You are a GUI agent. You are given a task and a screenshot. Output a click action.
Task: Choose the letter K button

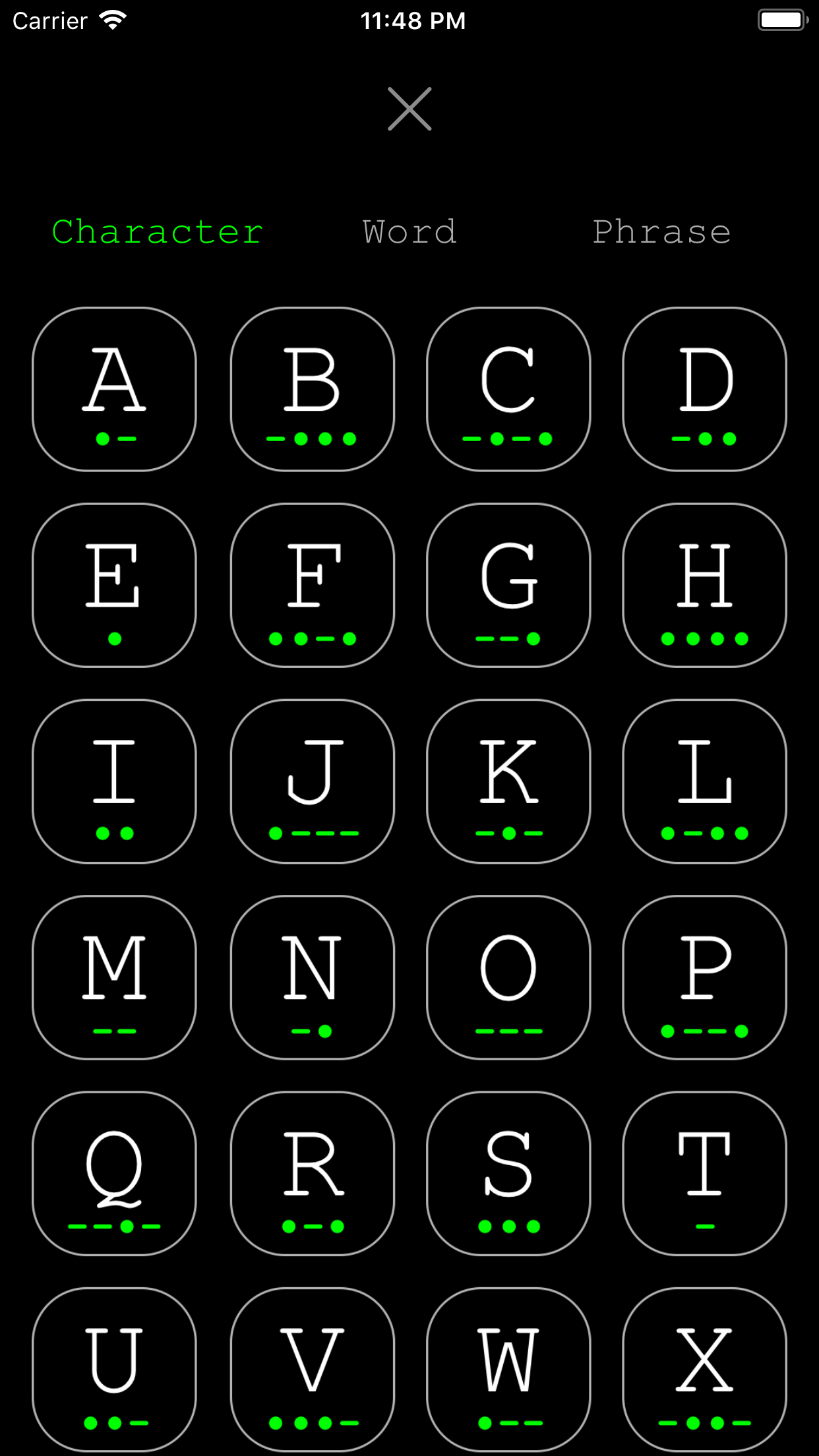508,781
